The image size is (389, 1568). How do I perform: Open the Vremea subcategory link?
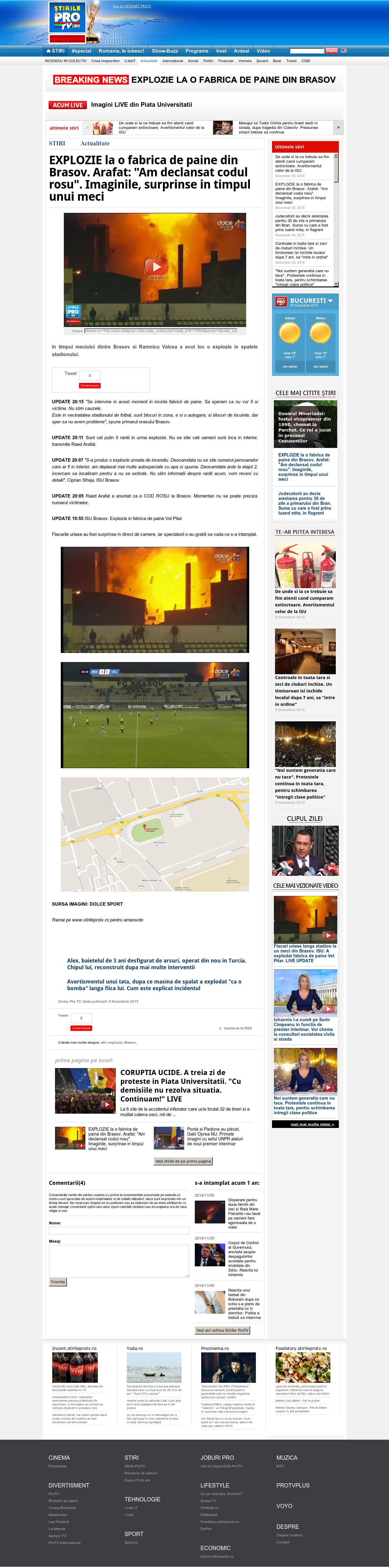point(245,61)
